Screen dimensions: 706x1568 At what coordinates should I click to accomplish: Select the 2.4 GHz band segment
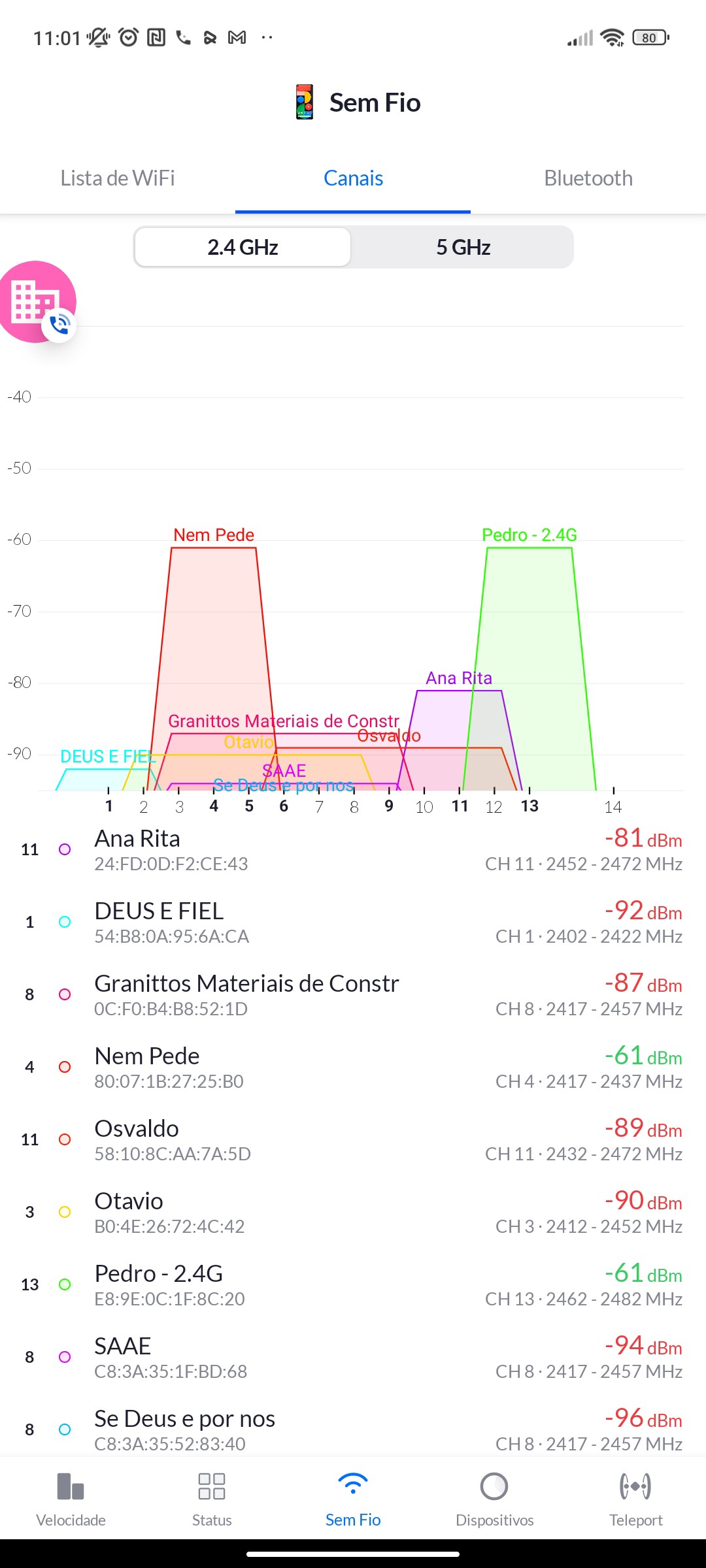click(243, 248)
